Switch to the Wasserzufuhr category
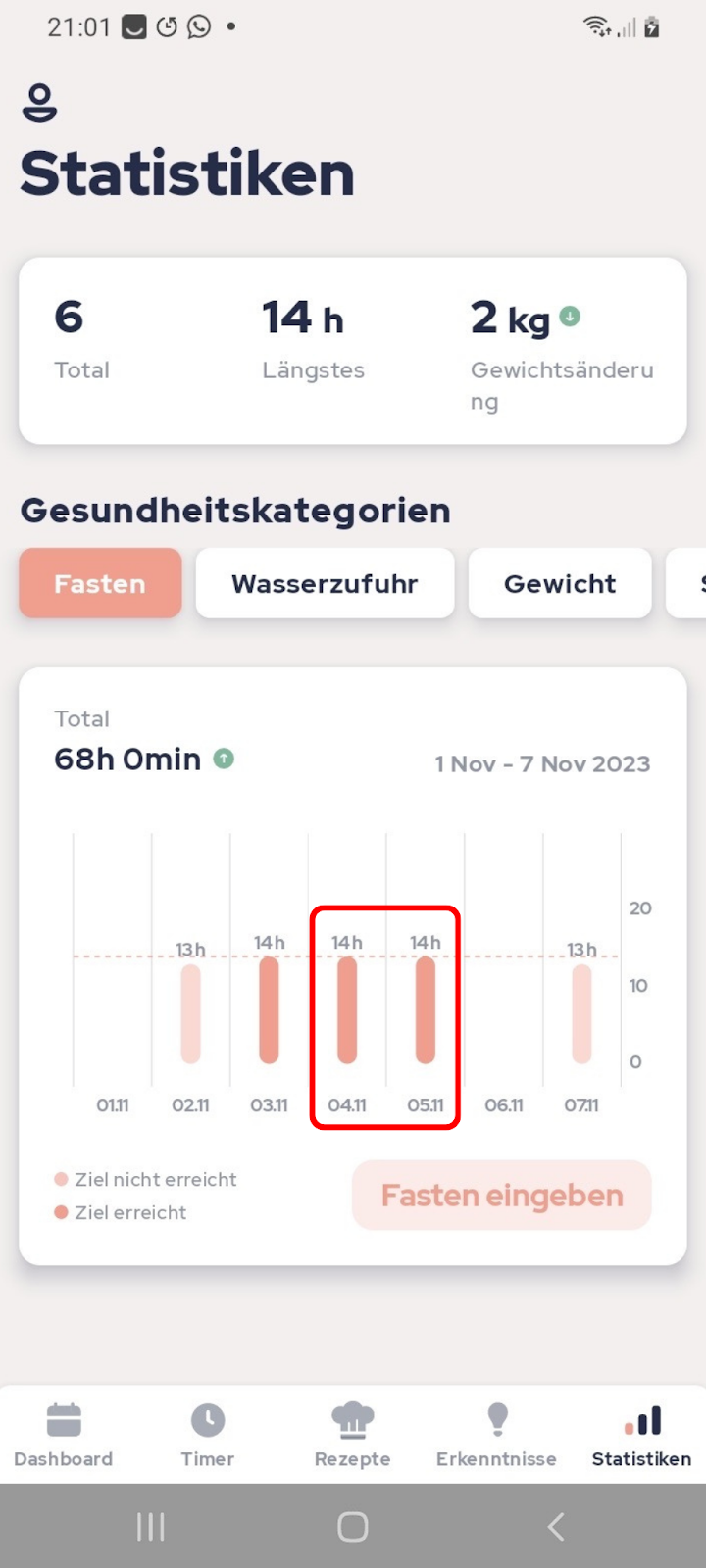Image resolution: width=706 pixels, height=1568 pixels. pyautogui.click(x=325, y=583)
